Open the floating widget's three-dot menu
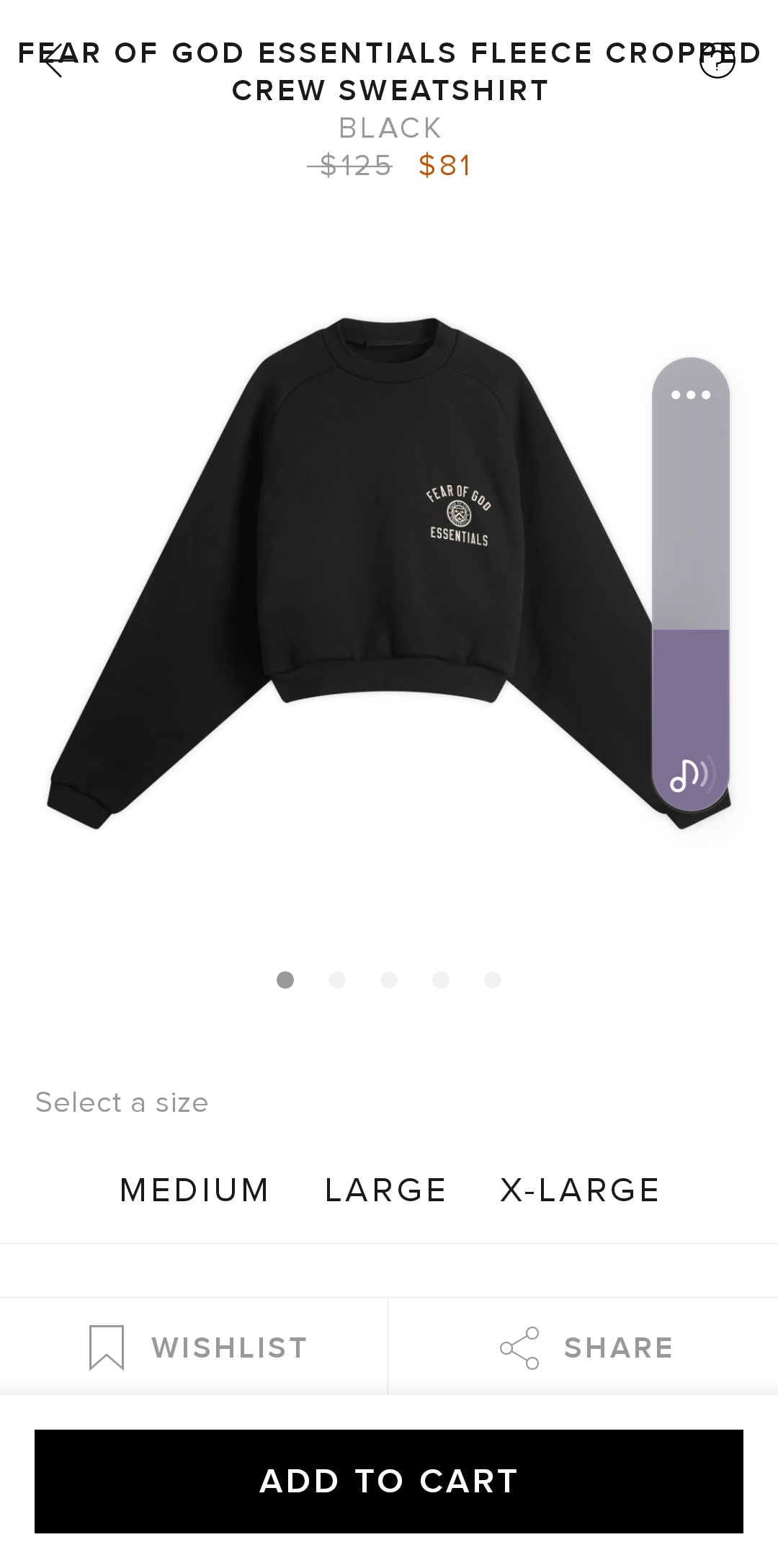 click(690, 395)
